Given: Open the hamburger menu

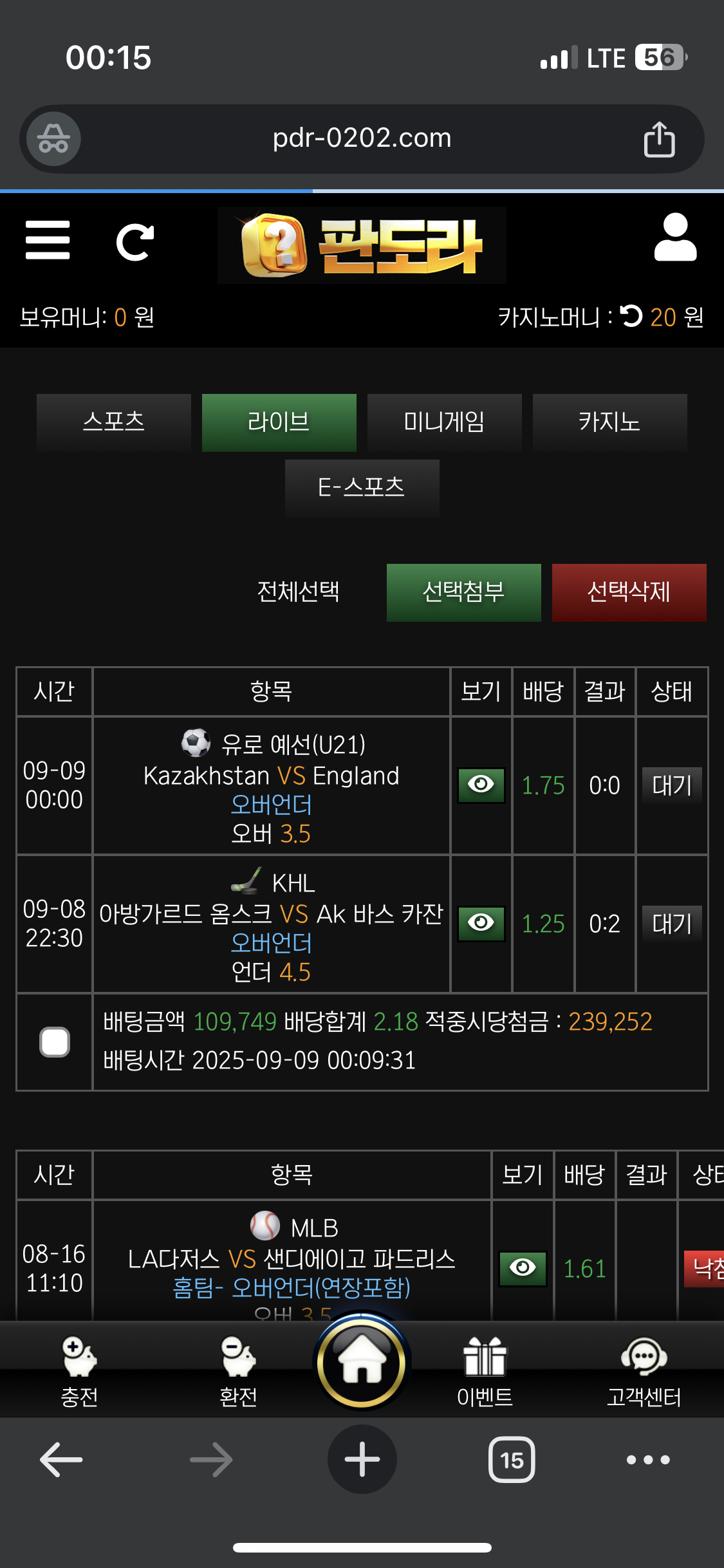Looking at the screenshot, I should 48,240.
